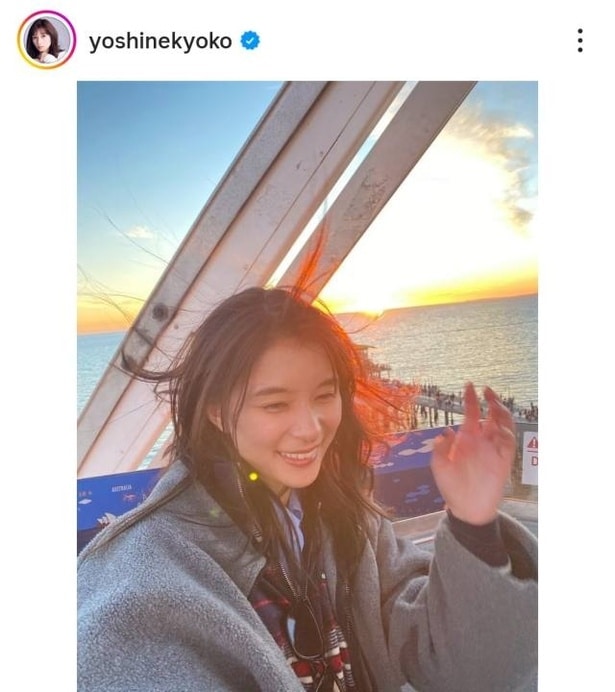Open the post's three-dot overflow menu

(580, 41)
